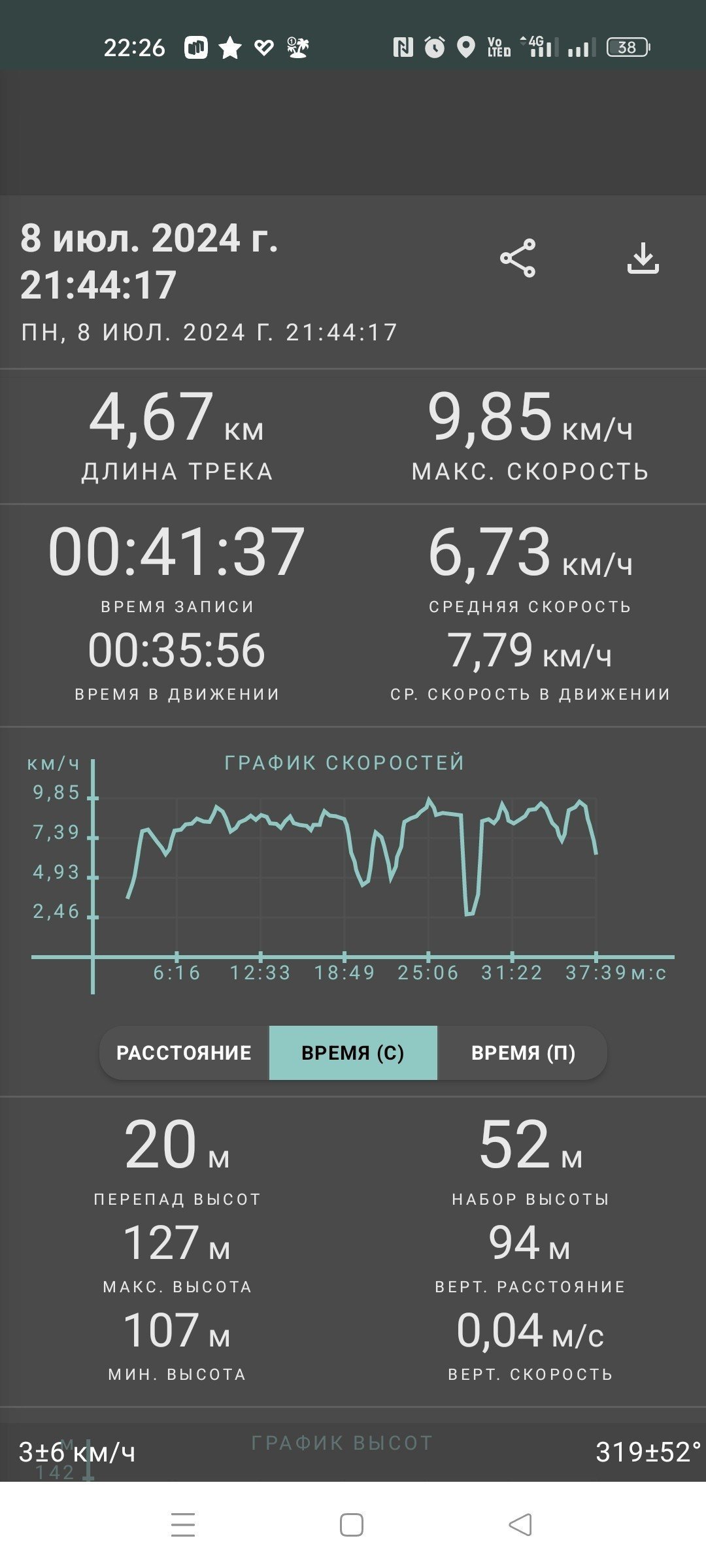Image resolution: width=706 pixels, height=1568 pixels.
Task: Switch the chart to the РАССТОЯНИЕ tab
Action: click(184, 1053)
